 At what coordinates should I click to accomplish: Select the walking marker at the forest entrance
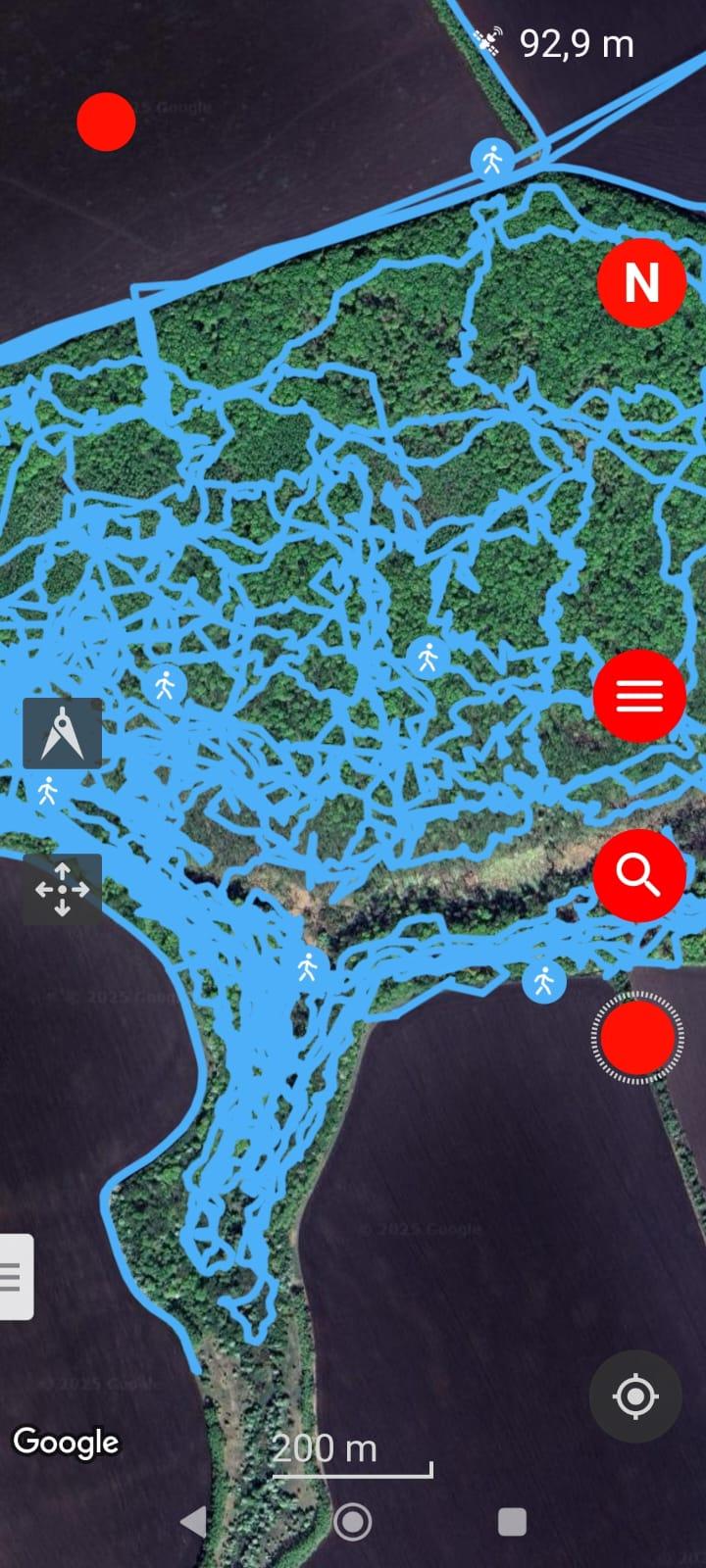[492, 158]
